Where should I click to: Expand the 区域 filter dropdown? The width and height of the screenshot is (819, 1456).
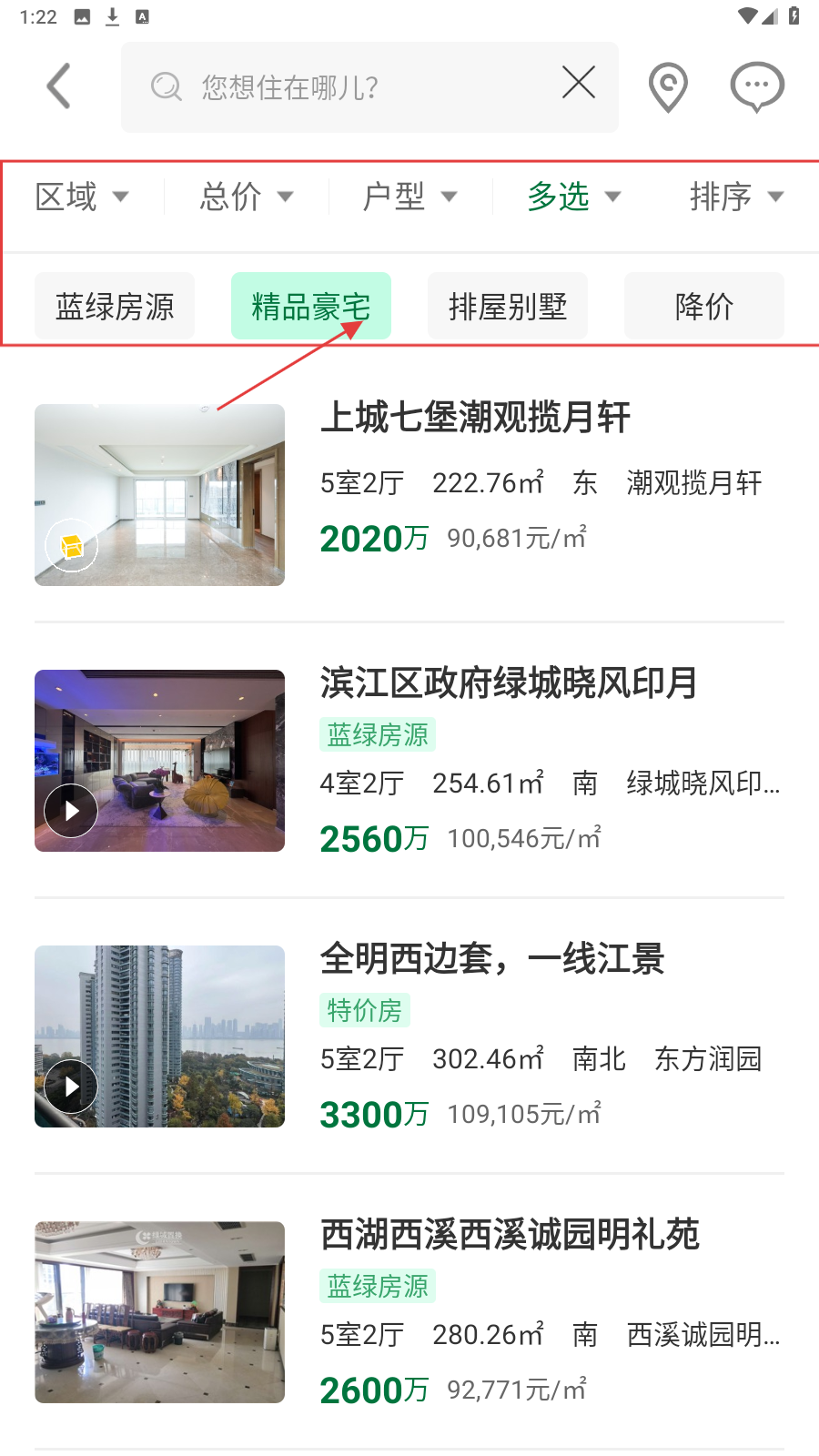tap(82, 197)
